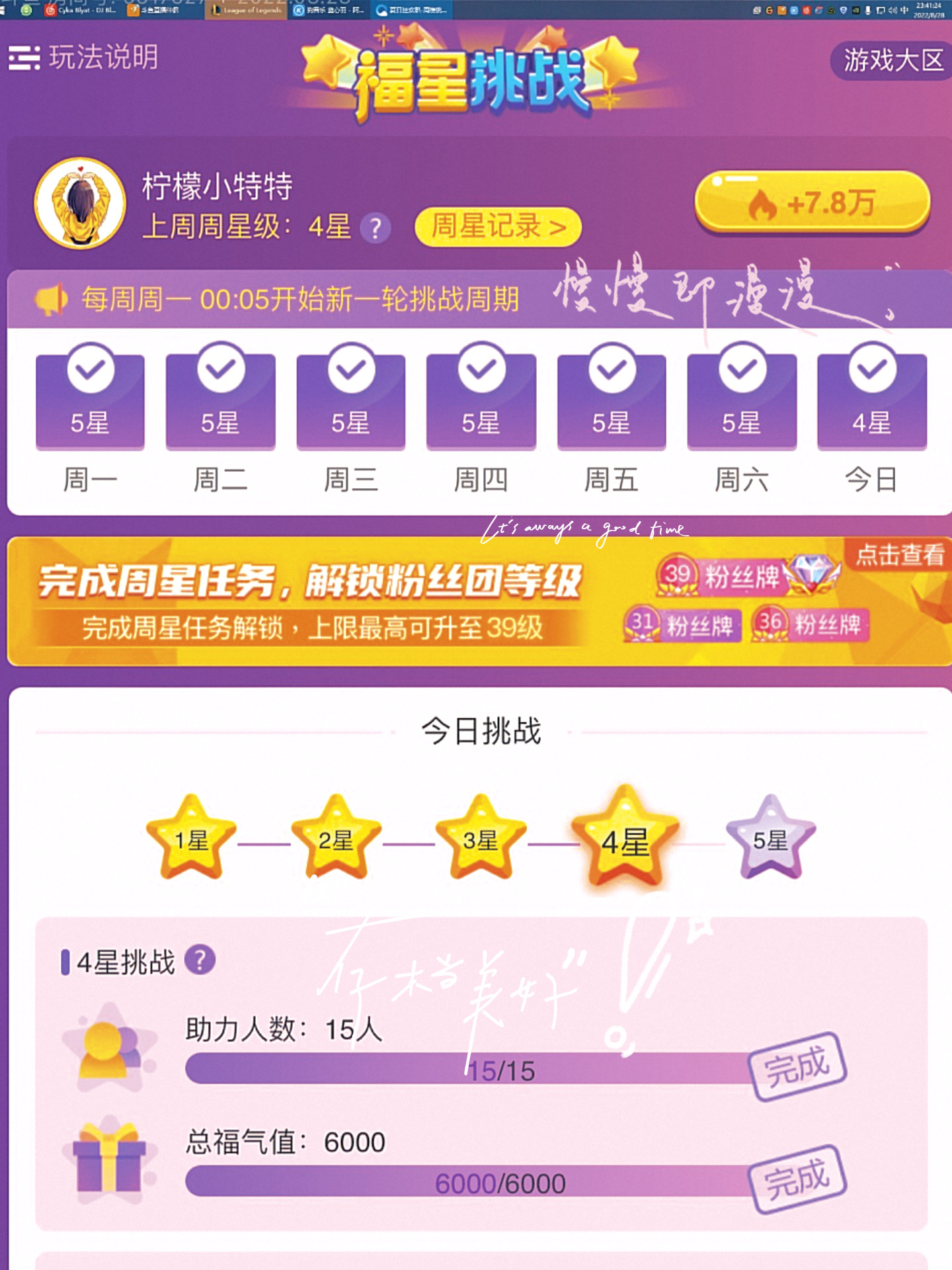Select the 今日 4星 day tile
Screen dimensions: 952x1270
coord(872,400)
